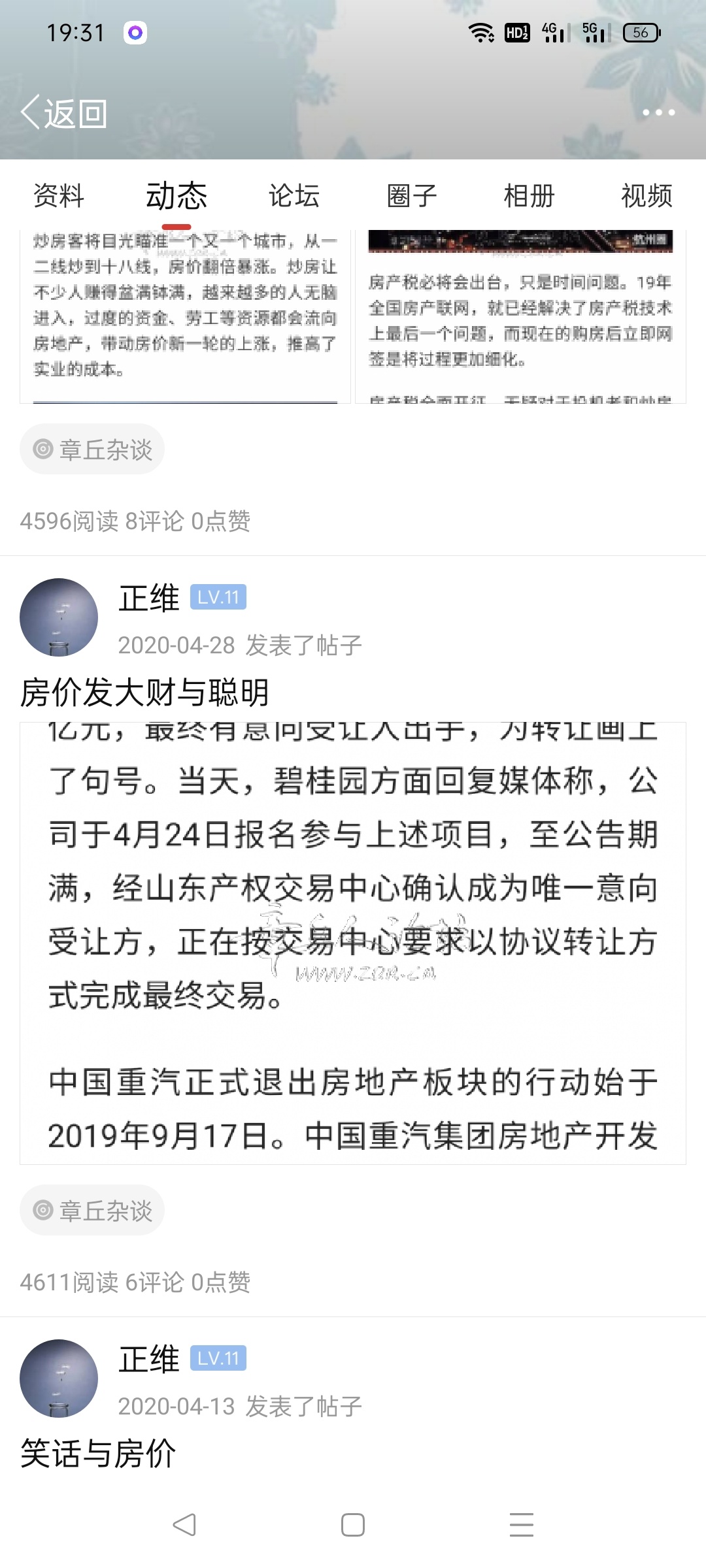Switch to the 资料 tab

coord(59,196)
